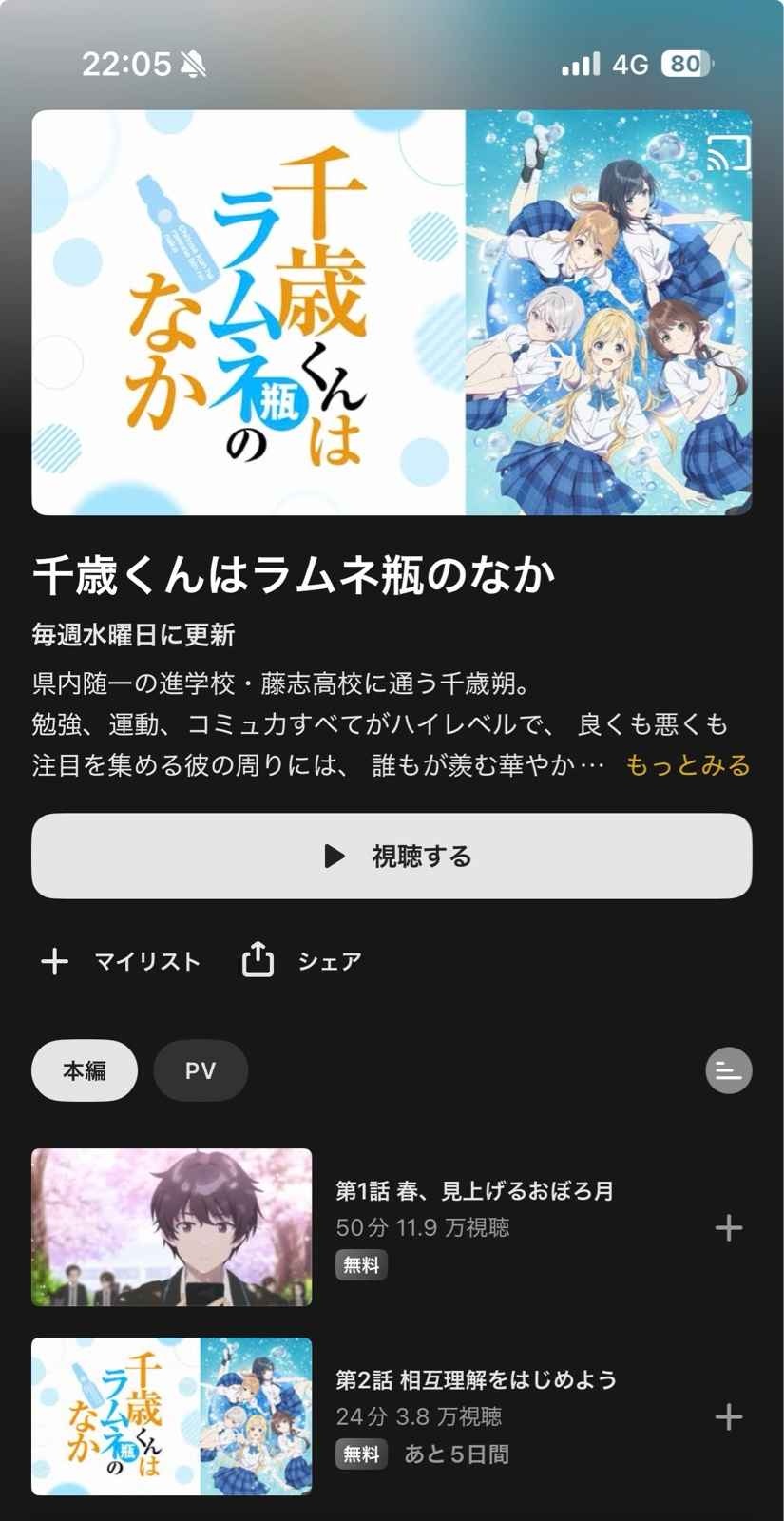Add this anime to マイリスト
784x1521 pixels.
tap(121, 961)
